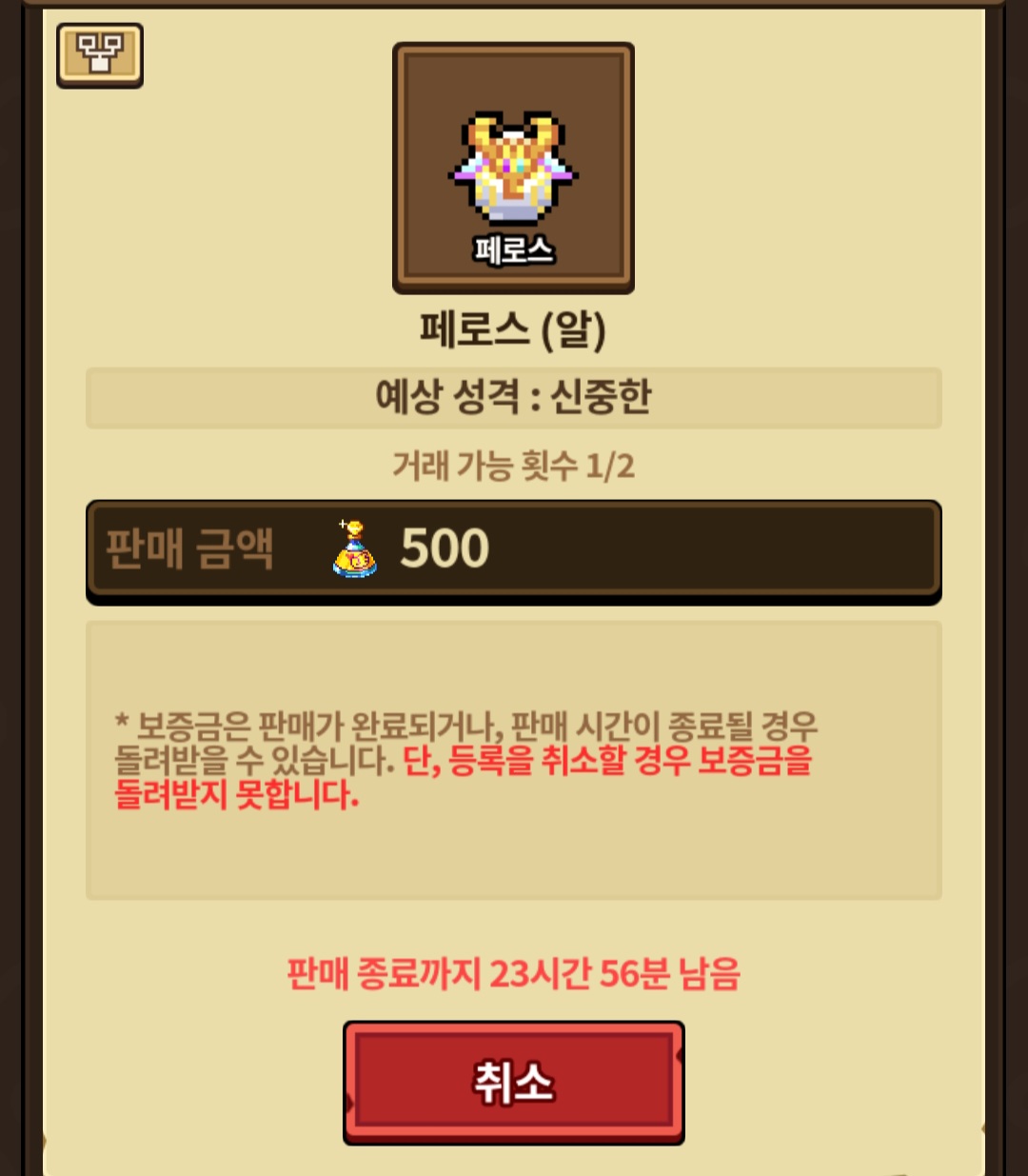Open the 페로스 egg item tile
The image size is (1028, 1176).
pos(513,168)
